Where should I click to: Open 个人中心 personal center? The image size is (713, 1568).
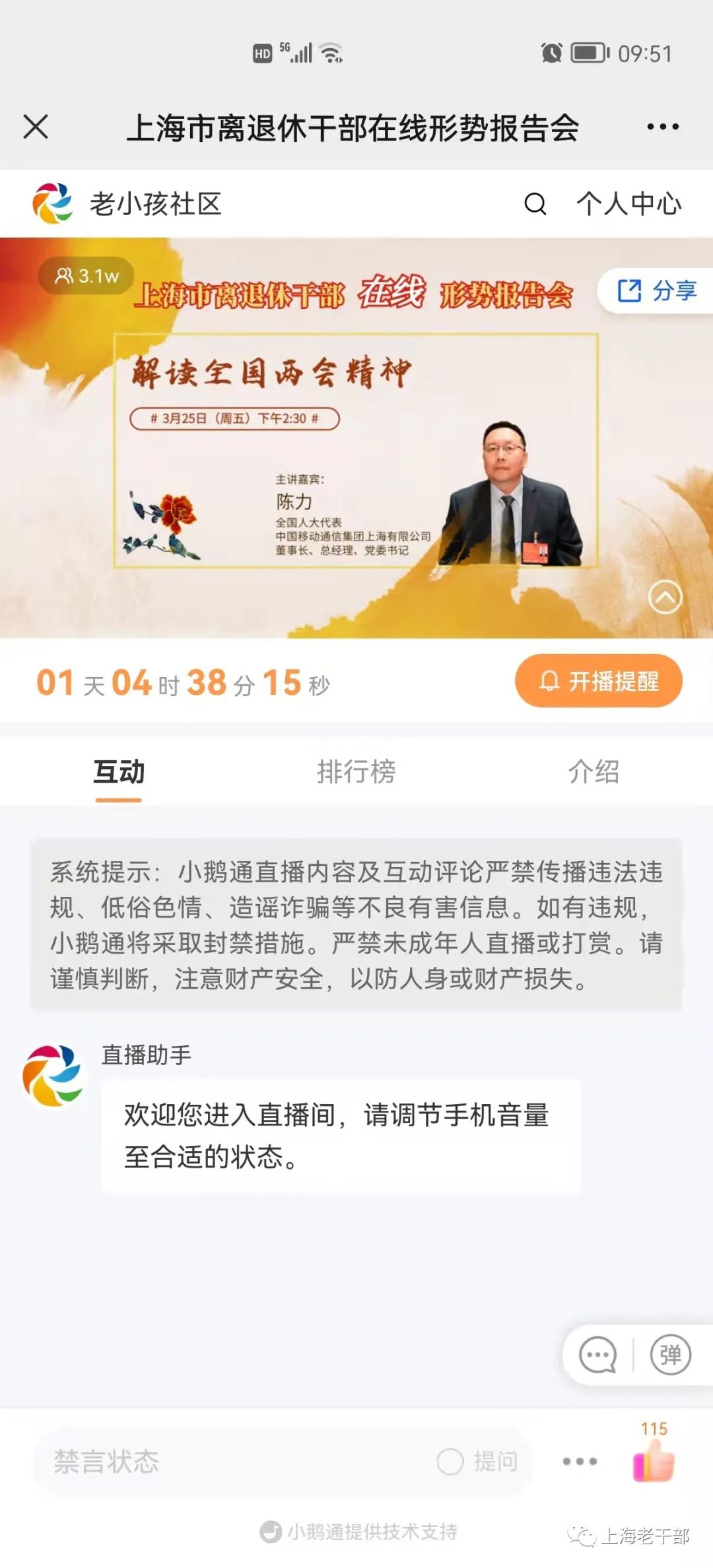click(628, 204)
